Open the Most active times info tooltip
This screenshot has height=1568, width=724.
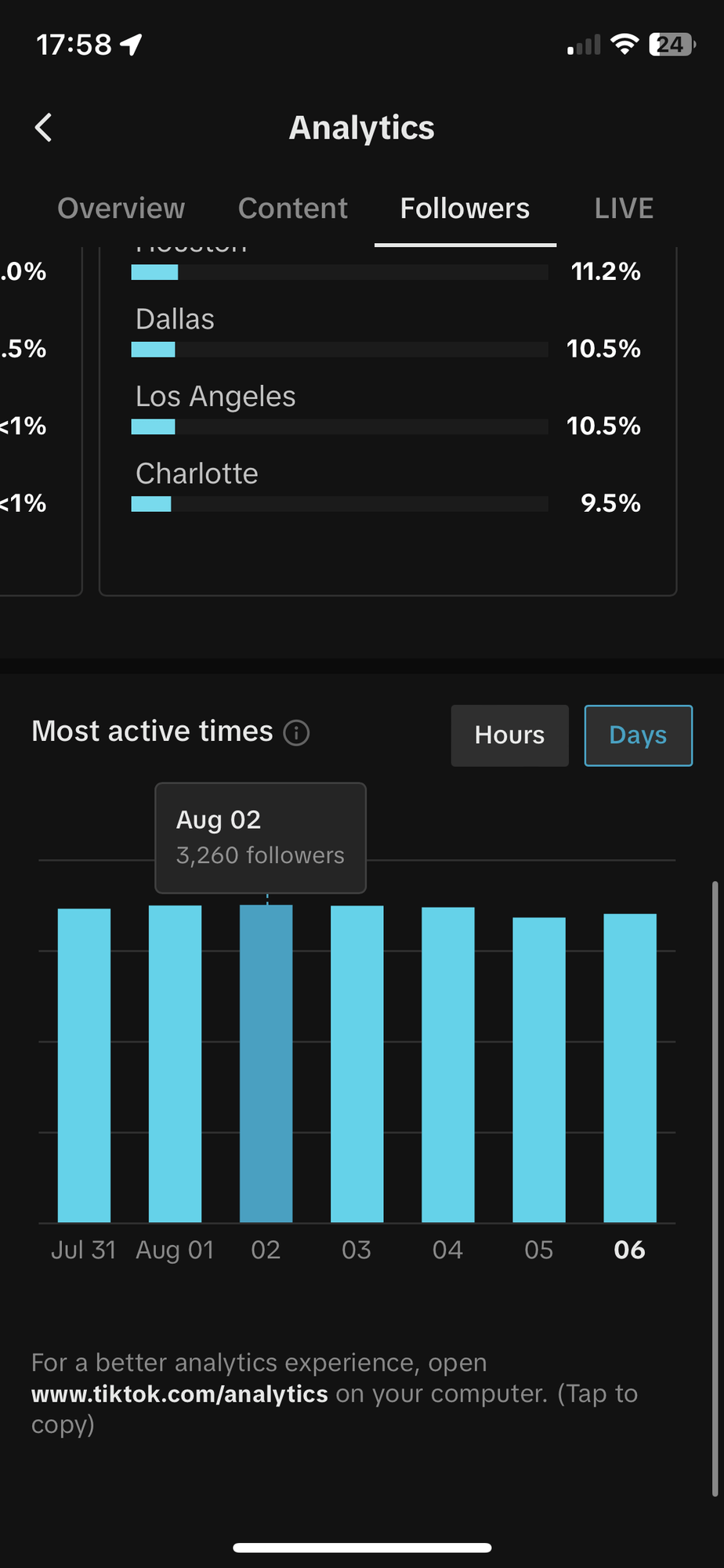point(296,733)
